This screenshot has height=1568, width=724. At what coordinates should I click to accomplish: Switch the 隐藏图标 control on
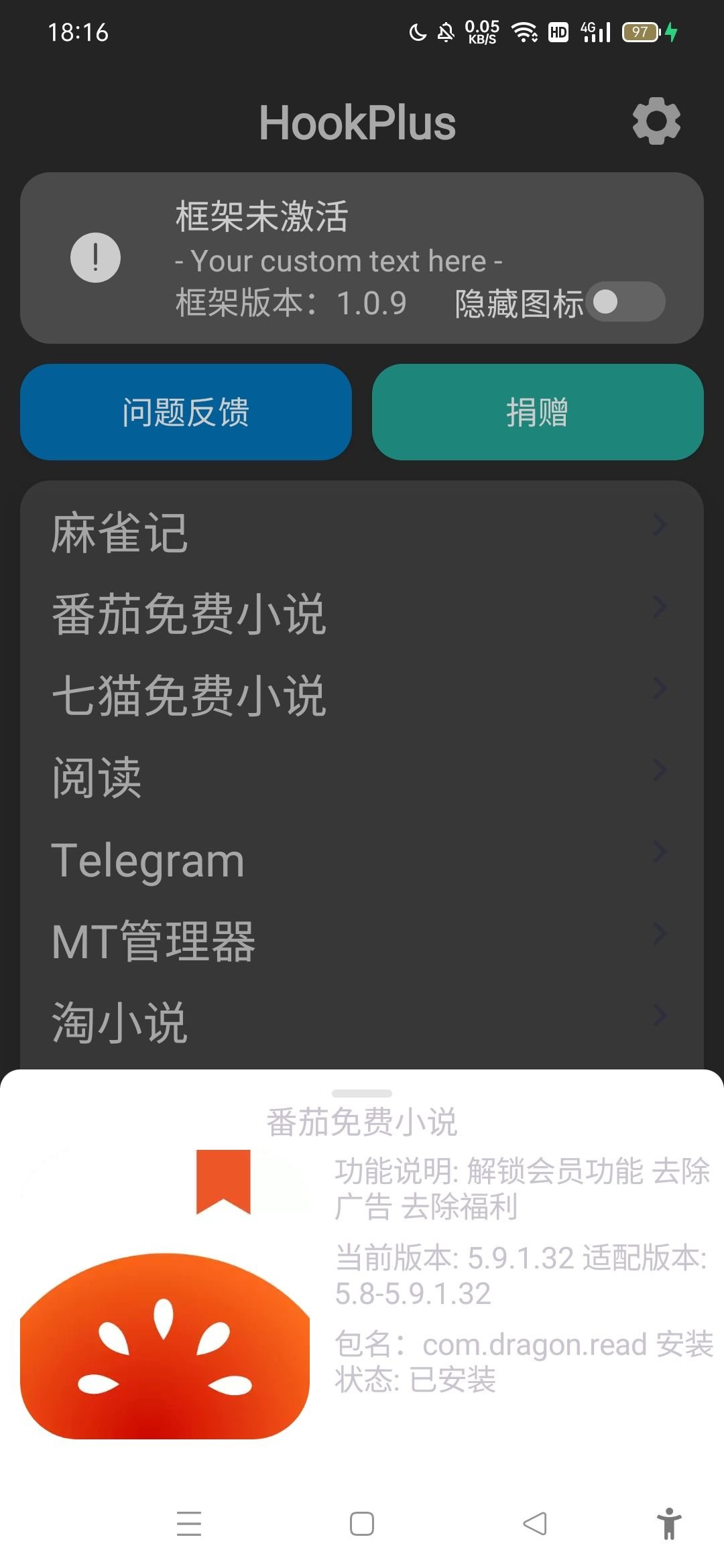(627, 303)
